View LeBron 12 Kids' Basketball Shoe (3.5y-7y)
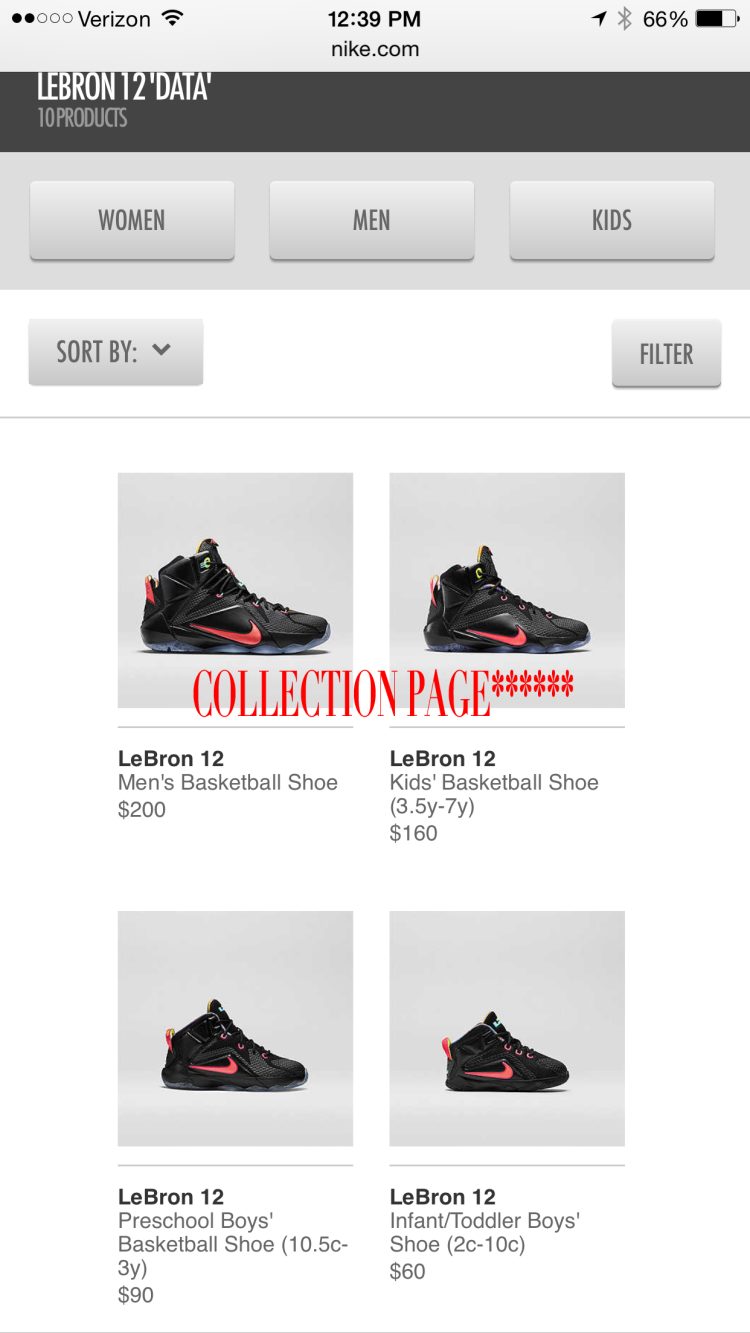The image size is (750, 1333). click(507, 590)
